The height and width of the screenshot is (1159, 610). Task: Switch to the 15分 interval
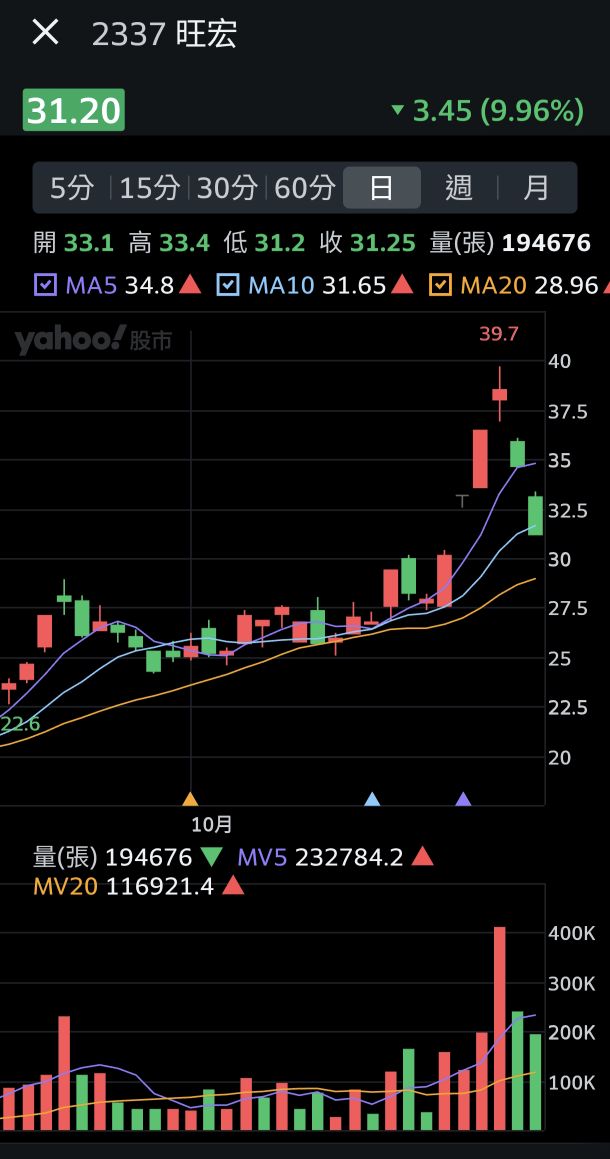(150, 188)
